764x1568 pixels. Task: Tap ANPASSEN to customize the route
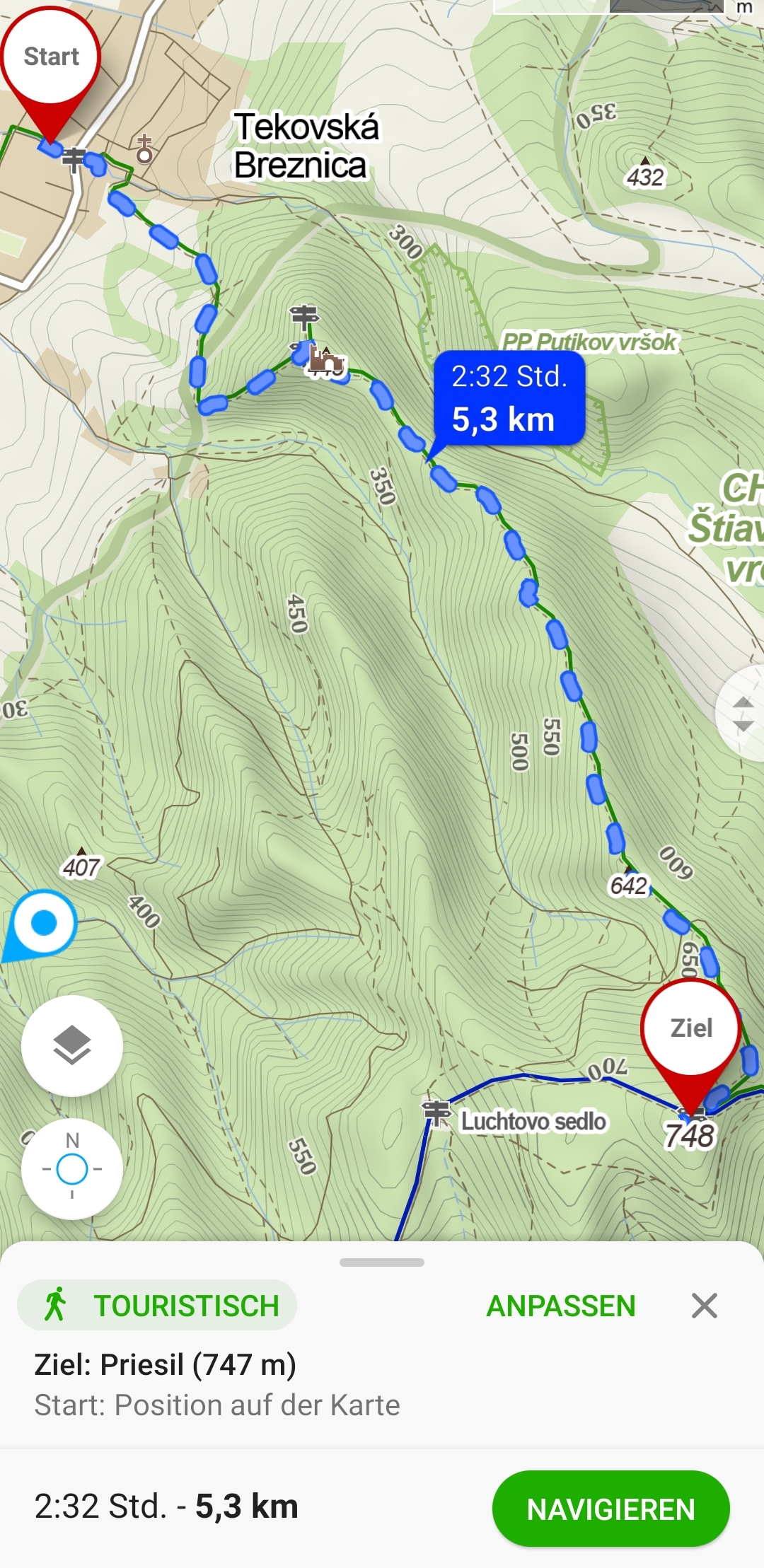tap(560, 1306)
